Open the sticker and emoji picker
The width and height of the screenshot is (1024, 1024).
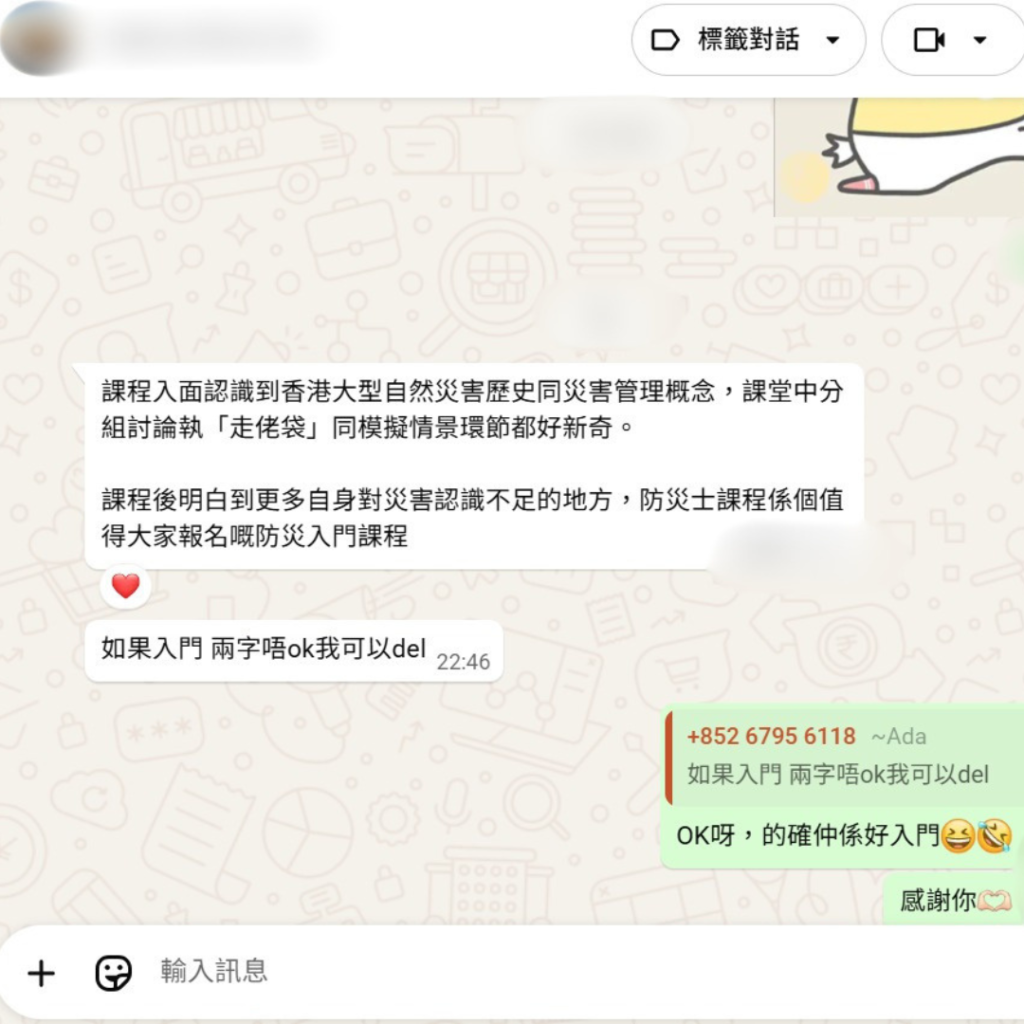click(113, 972)
